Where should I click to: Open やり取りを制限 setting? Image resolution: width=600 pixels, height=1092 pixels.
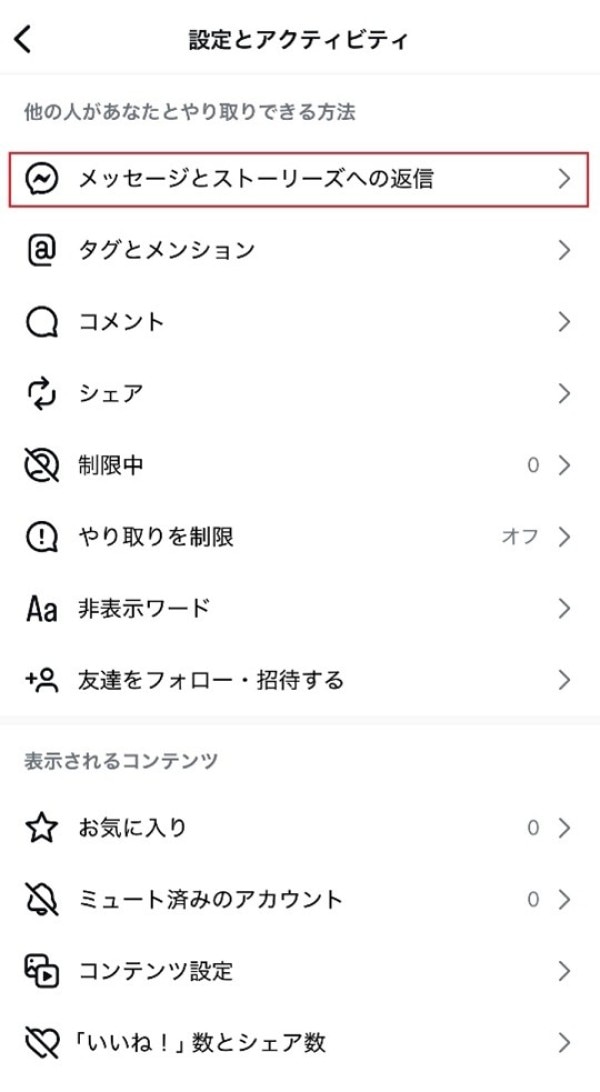click(299, 537)
